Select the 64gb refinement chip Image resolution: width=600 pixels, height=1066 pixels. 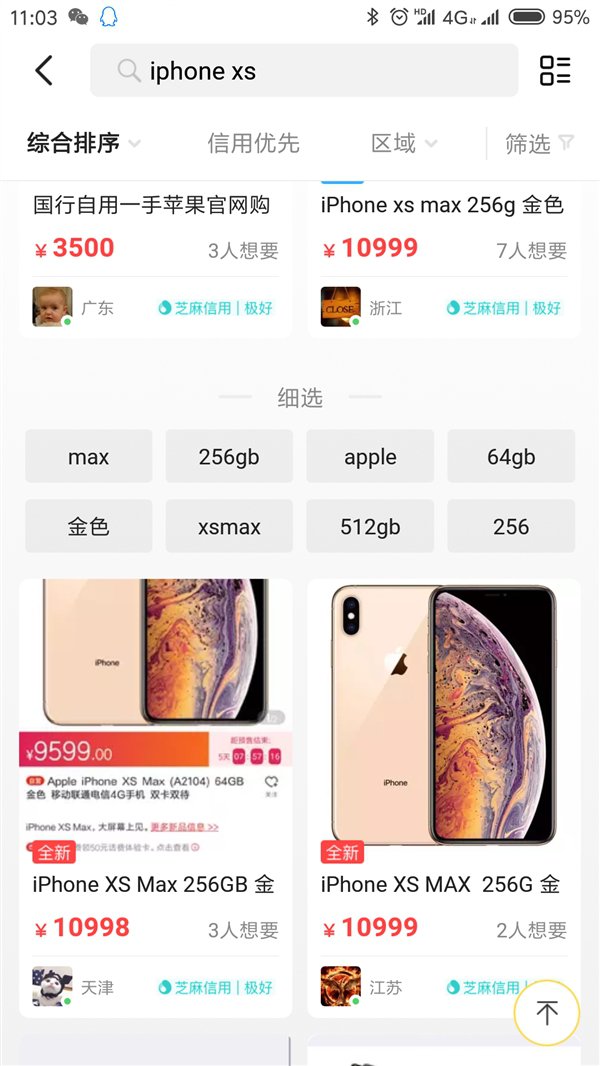[511, 457]
